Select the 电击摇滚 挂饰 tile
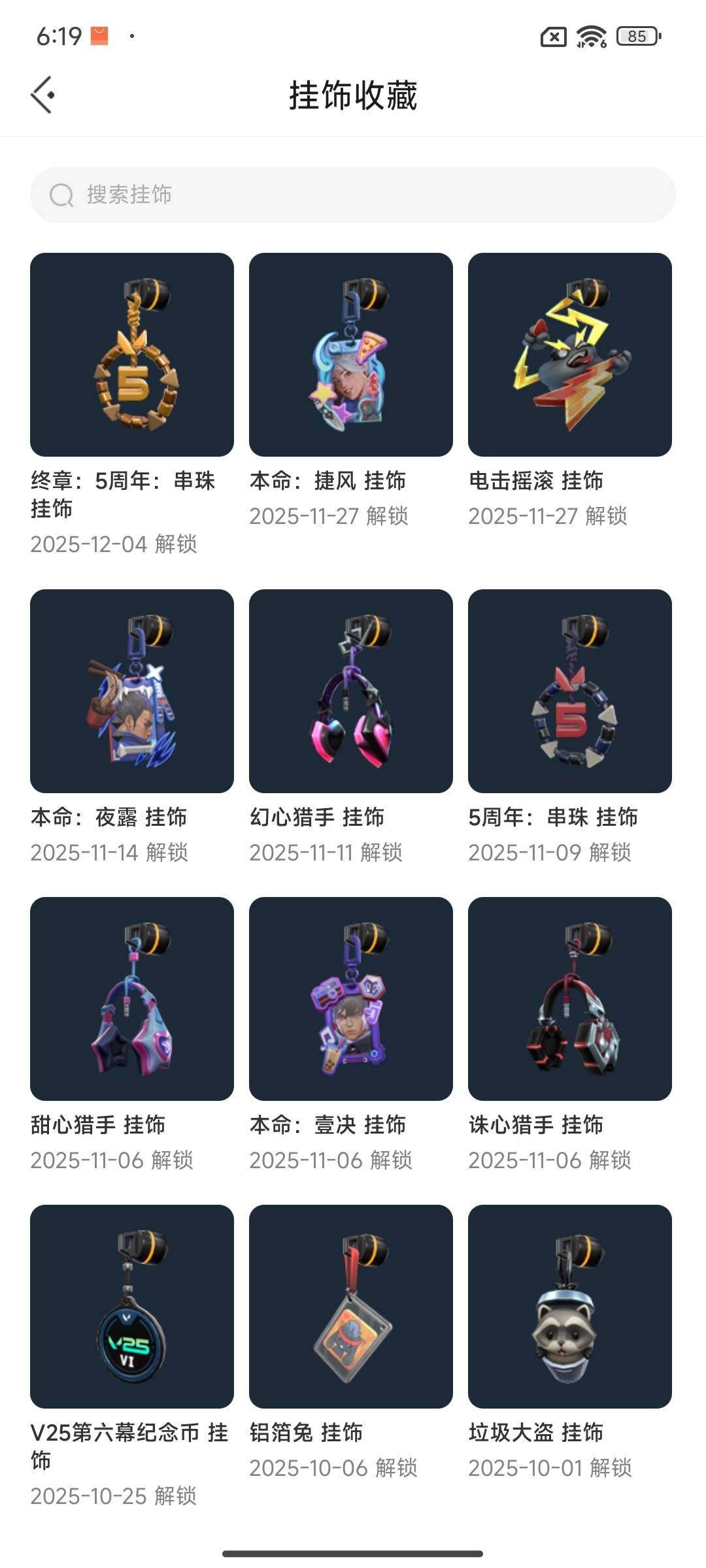 (x=570, y=355)
